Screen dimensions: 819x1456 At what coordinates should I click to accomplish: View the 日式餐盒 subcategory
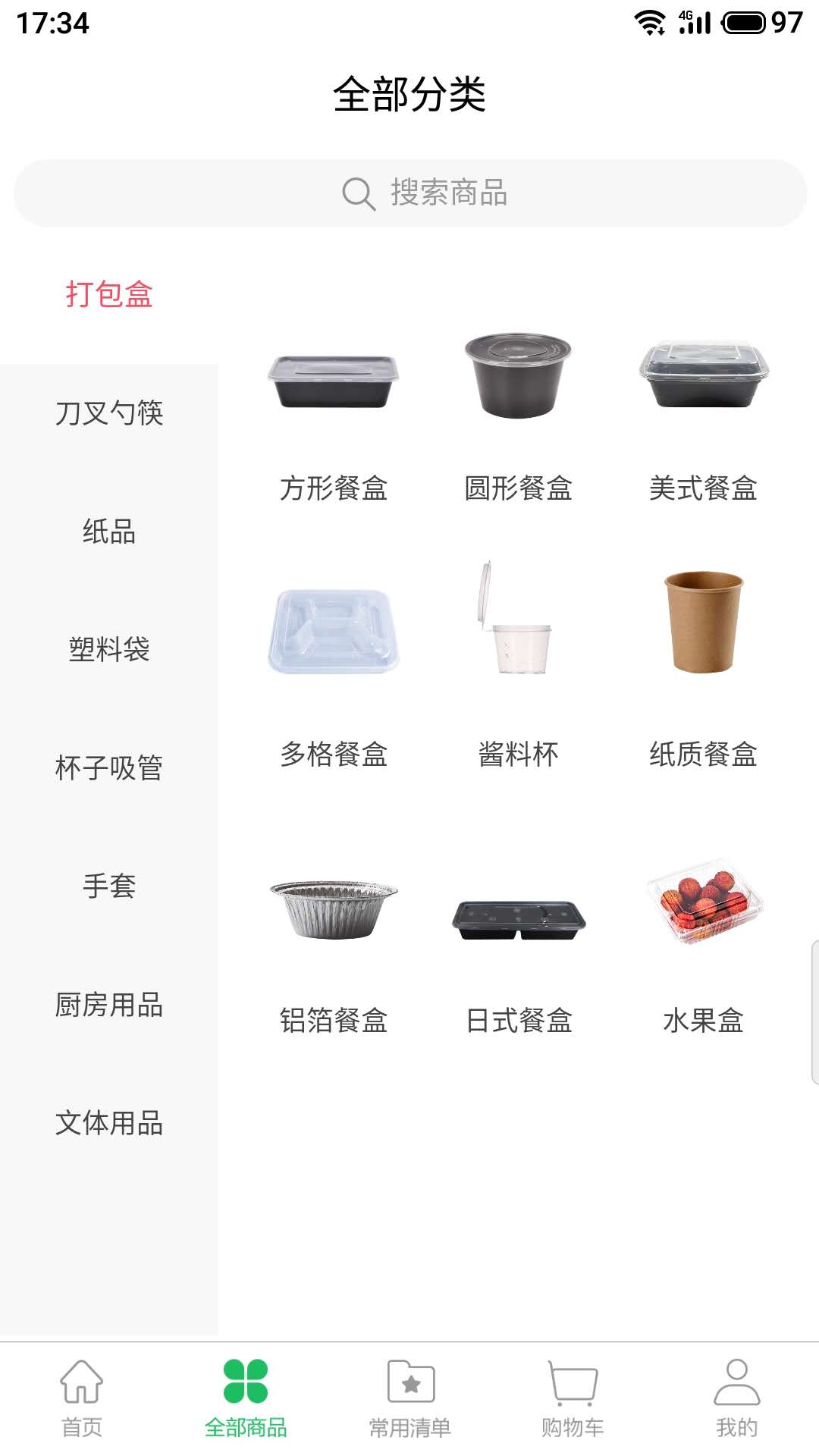(519, 948)
